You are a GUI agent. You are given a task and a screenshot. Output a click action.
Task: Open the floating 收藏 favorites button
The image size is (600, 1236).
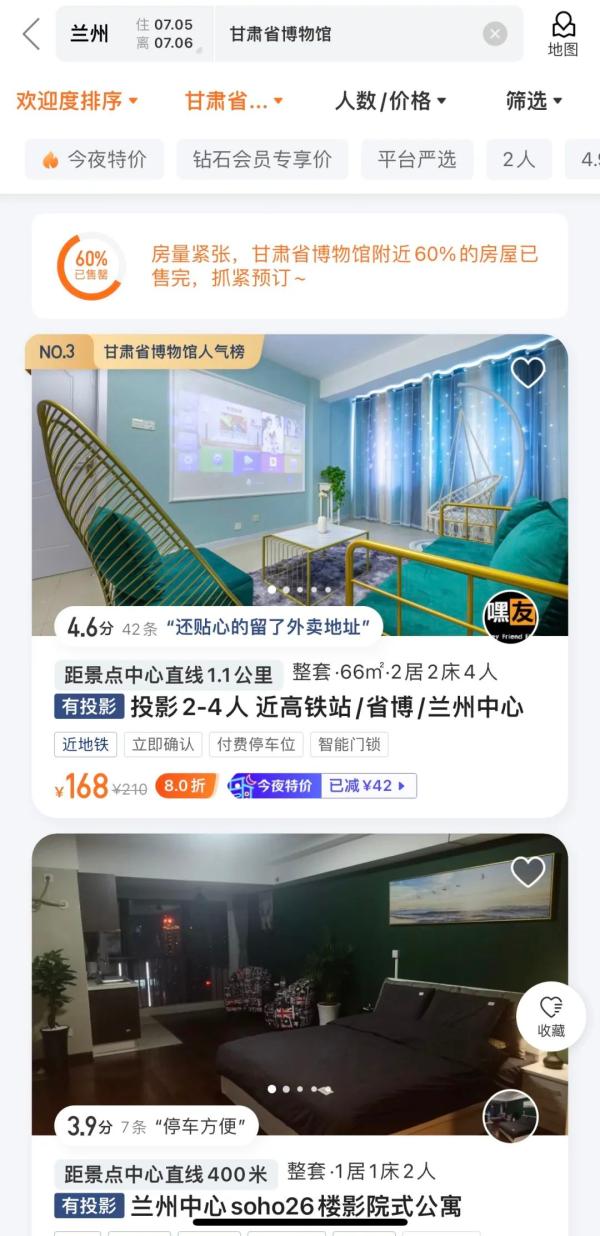click(551, 1016)
